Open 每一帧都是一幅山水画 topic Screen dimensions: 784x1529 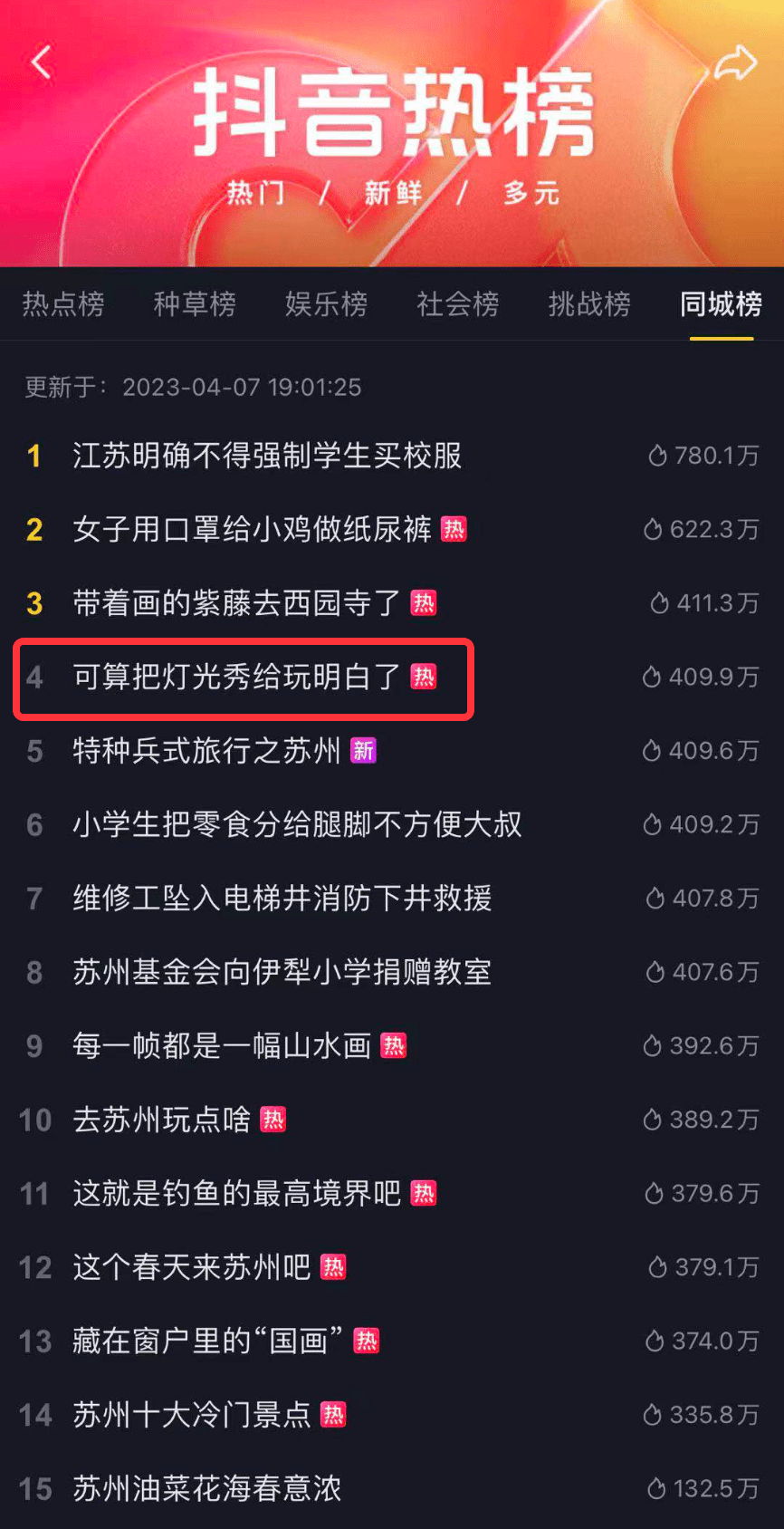coord(222,1046)
